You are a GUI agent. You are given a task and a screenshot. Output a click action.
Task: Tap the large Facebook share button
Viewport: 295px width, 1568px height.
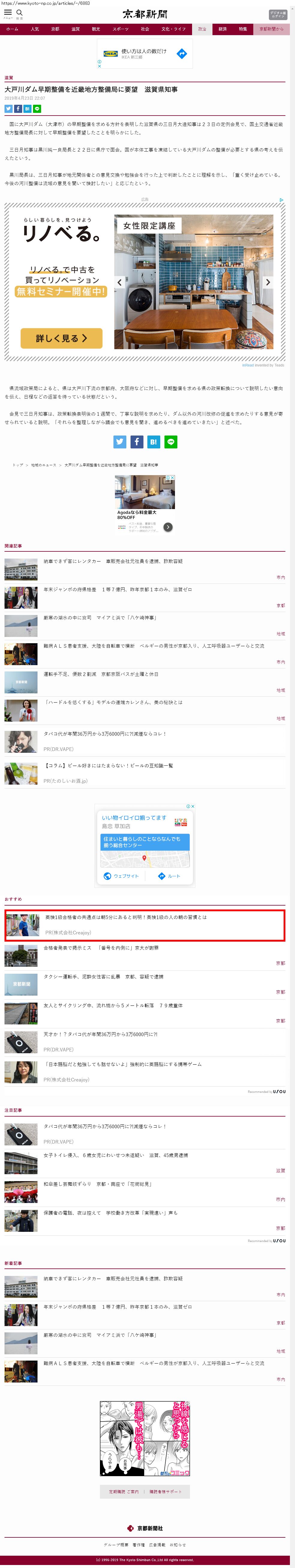click(137, 442)
